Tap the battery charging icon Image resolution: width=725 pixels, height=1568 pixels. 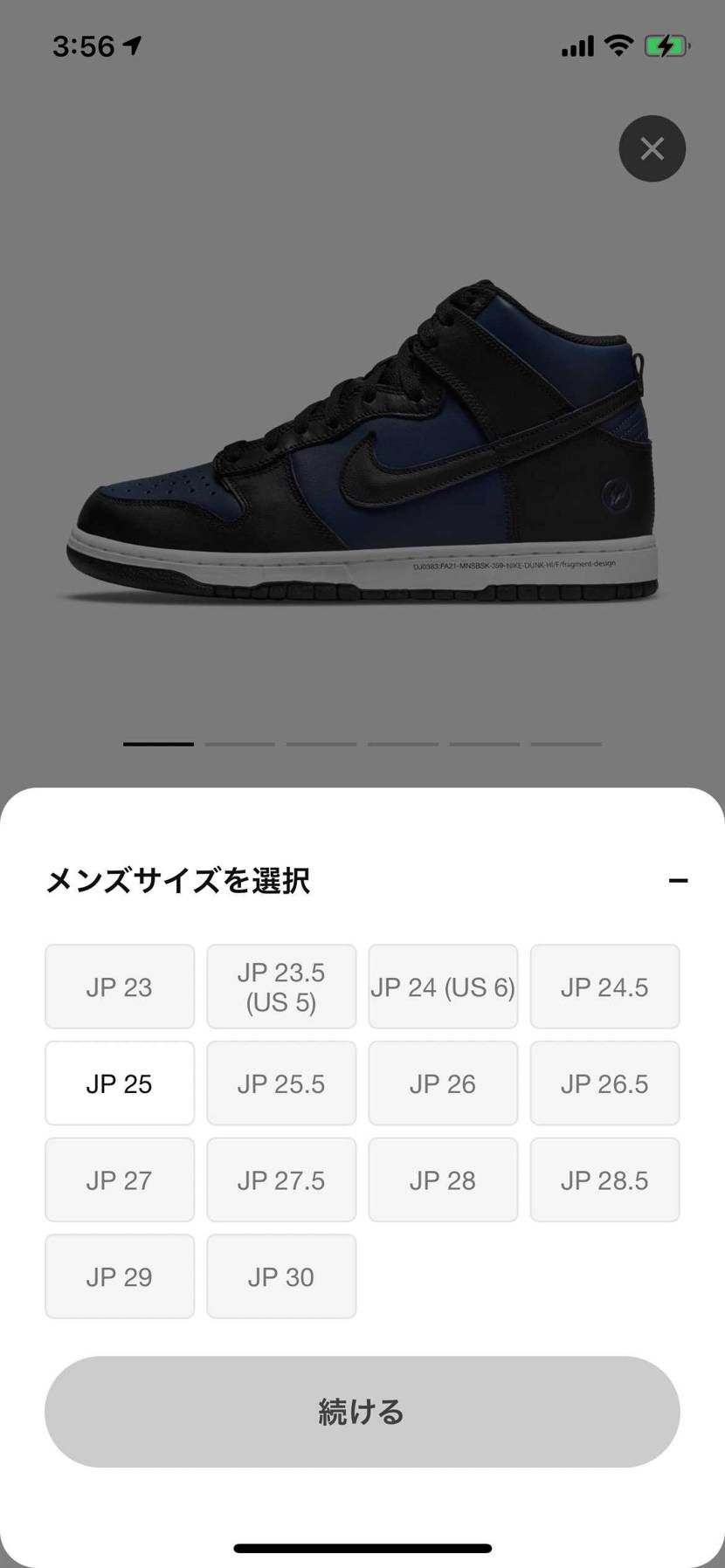click(x=666, y=46)
